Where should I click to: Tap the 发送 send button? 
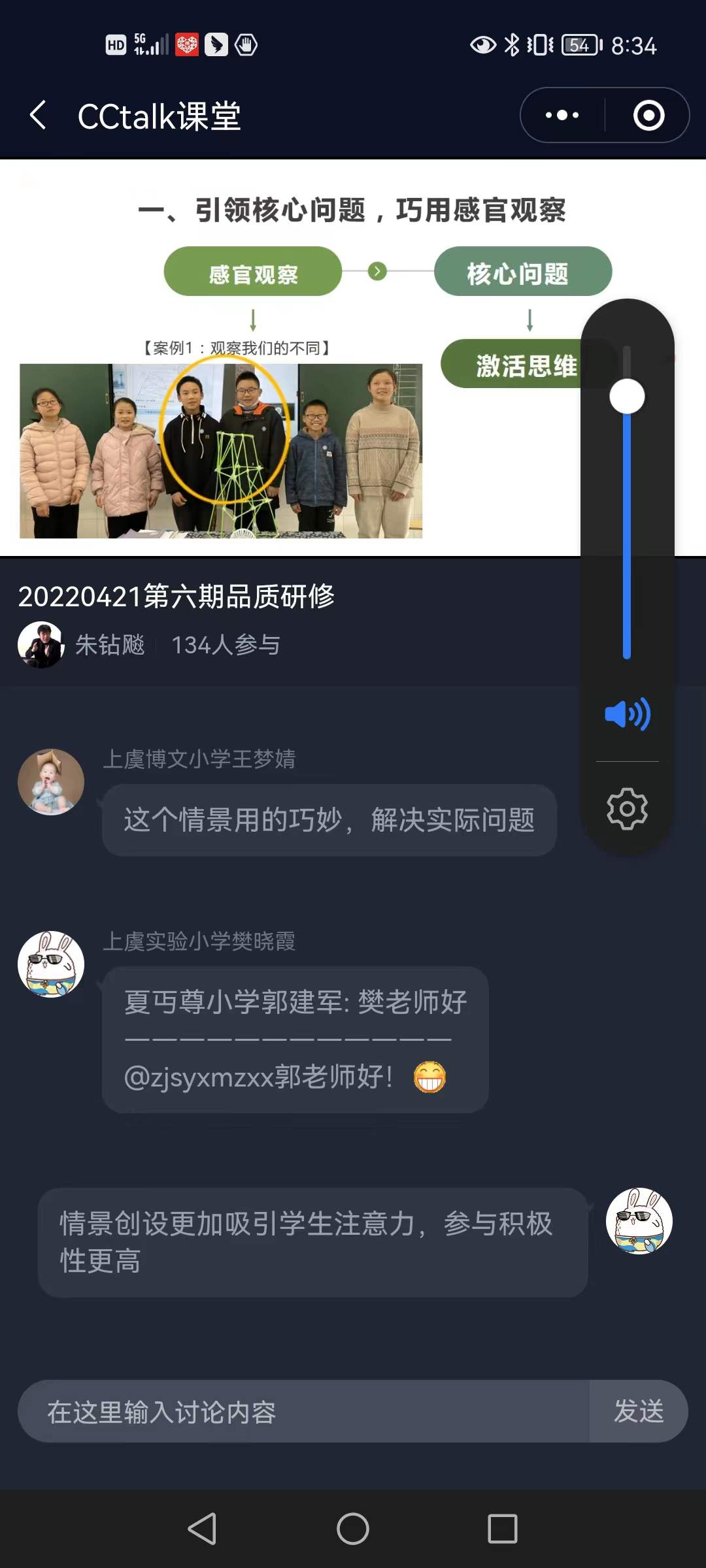tap(639, 1411)
